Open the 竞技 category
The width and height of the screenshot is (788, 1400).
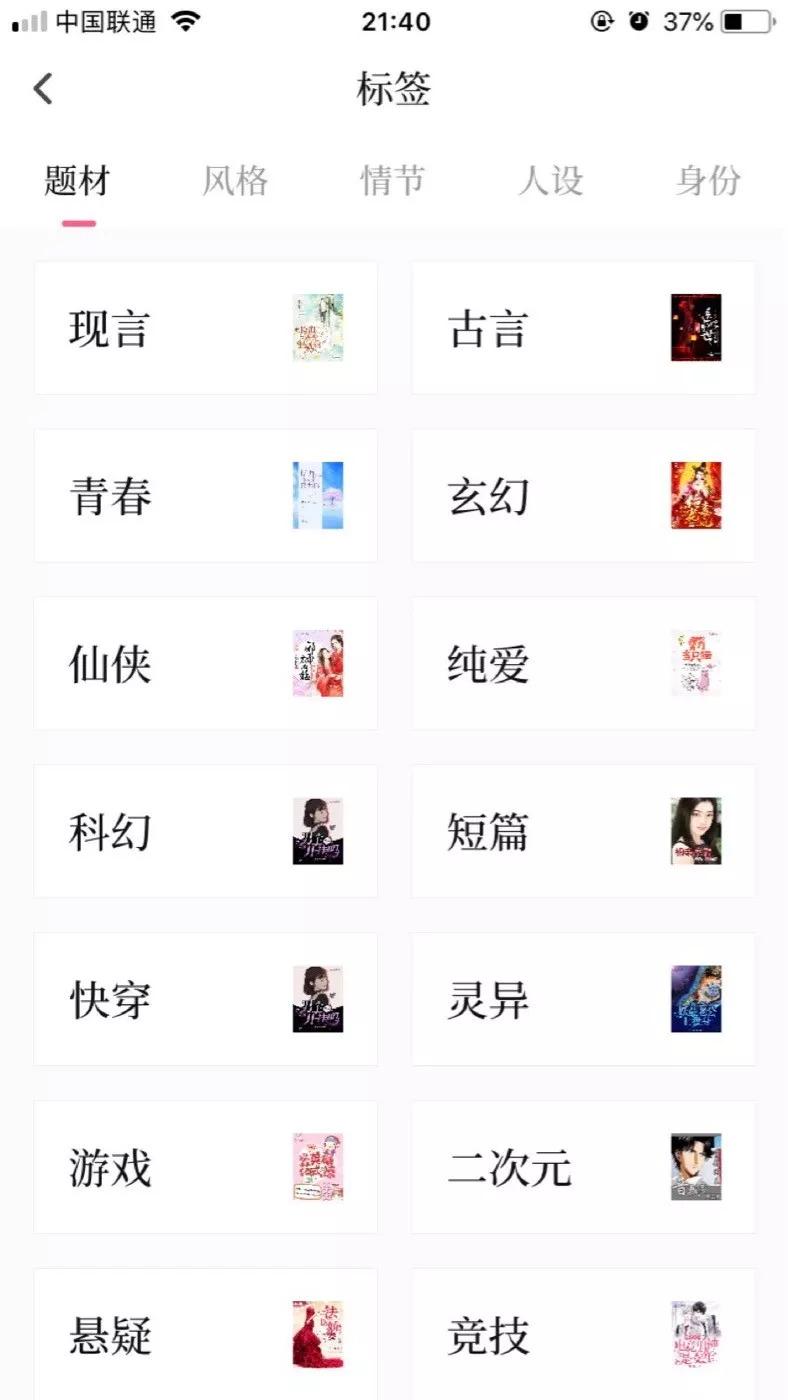pos(583,1330)
